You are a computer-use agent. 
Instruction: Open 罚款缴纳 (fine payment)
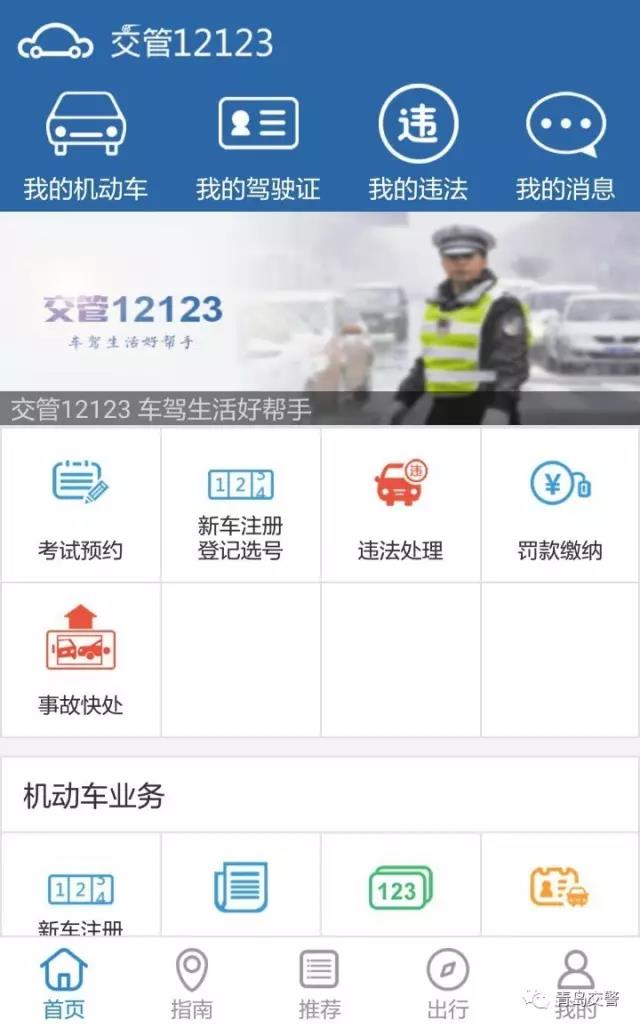pyautogui.click(x=560, y=506)
